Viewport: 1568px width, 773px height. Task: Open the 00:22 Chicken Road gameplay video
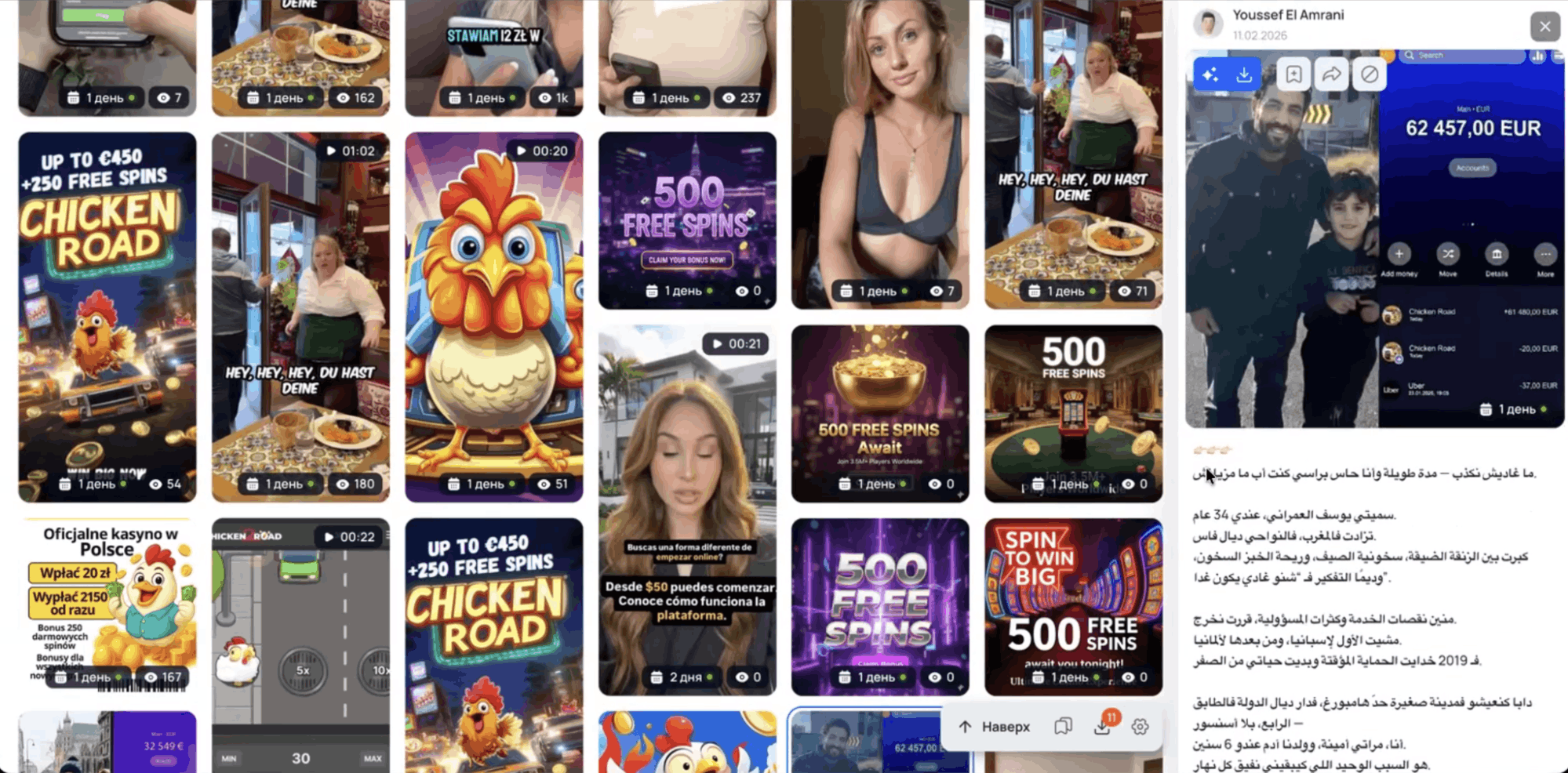pyautogui.click(x=300, y=643)
